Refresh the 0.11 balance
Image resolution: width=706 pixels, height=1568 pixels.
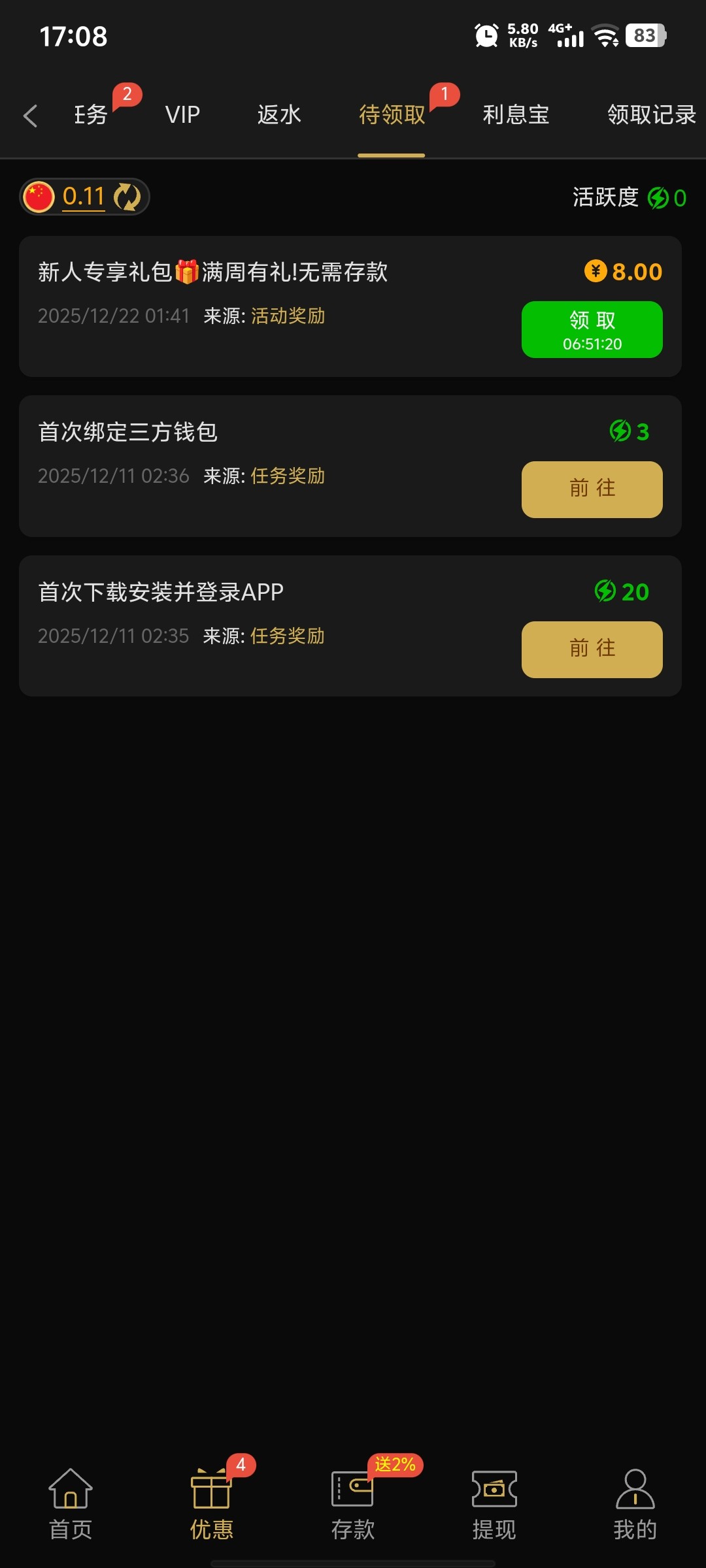[127, 197]
